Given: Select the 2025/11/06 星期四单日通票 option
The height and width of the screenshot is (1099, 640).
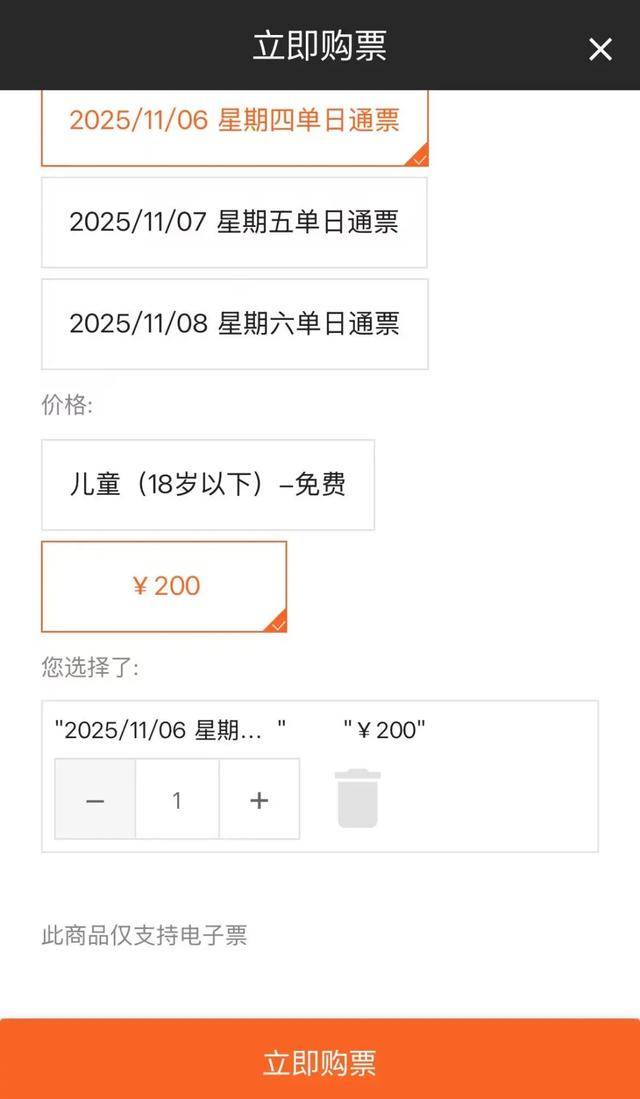Looking at the screenshot, I should 234,123.
